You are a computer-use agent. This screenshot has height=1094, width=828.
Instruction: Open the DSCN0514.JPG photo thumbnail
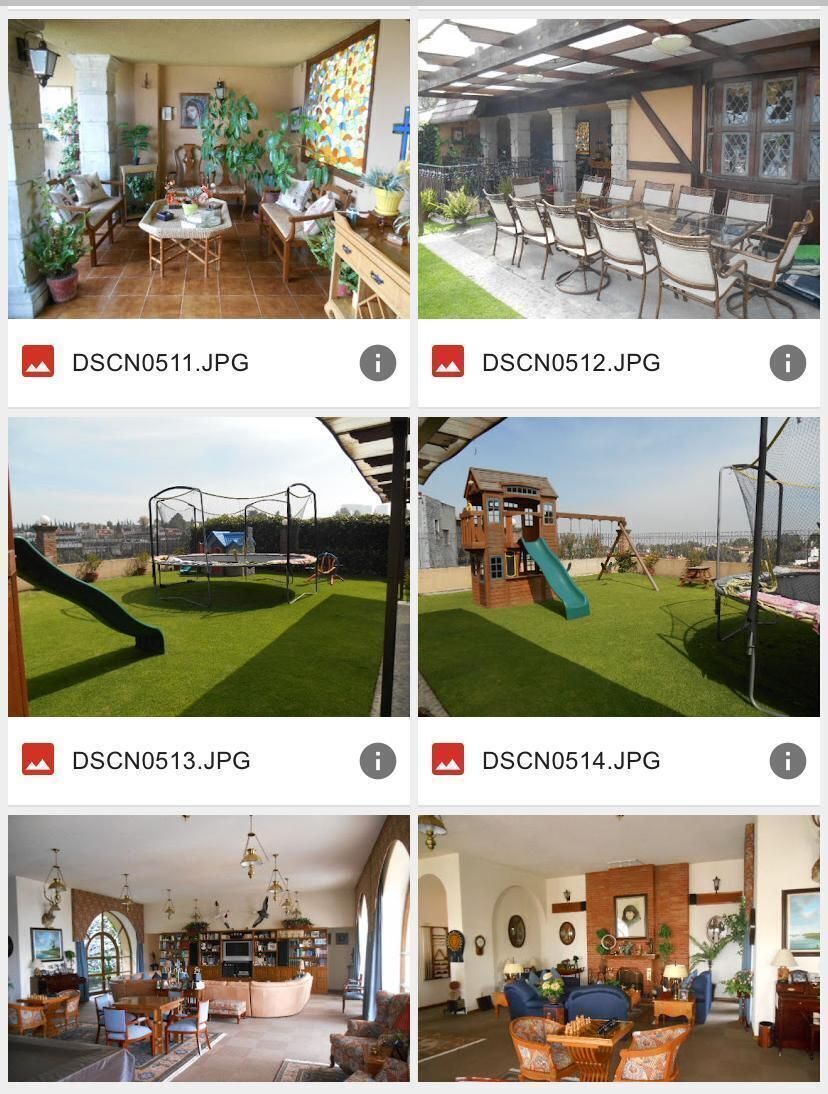(x=618, y=566)
